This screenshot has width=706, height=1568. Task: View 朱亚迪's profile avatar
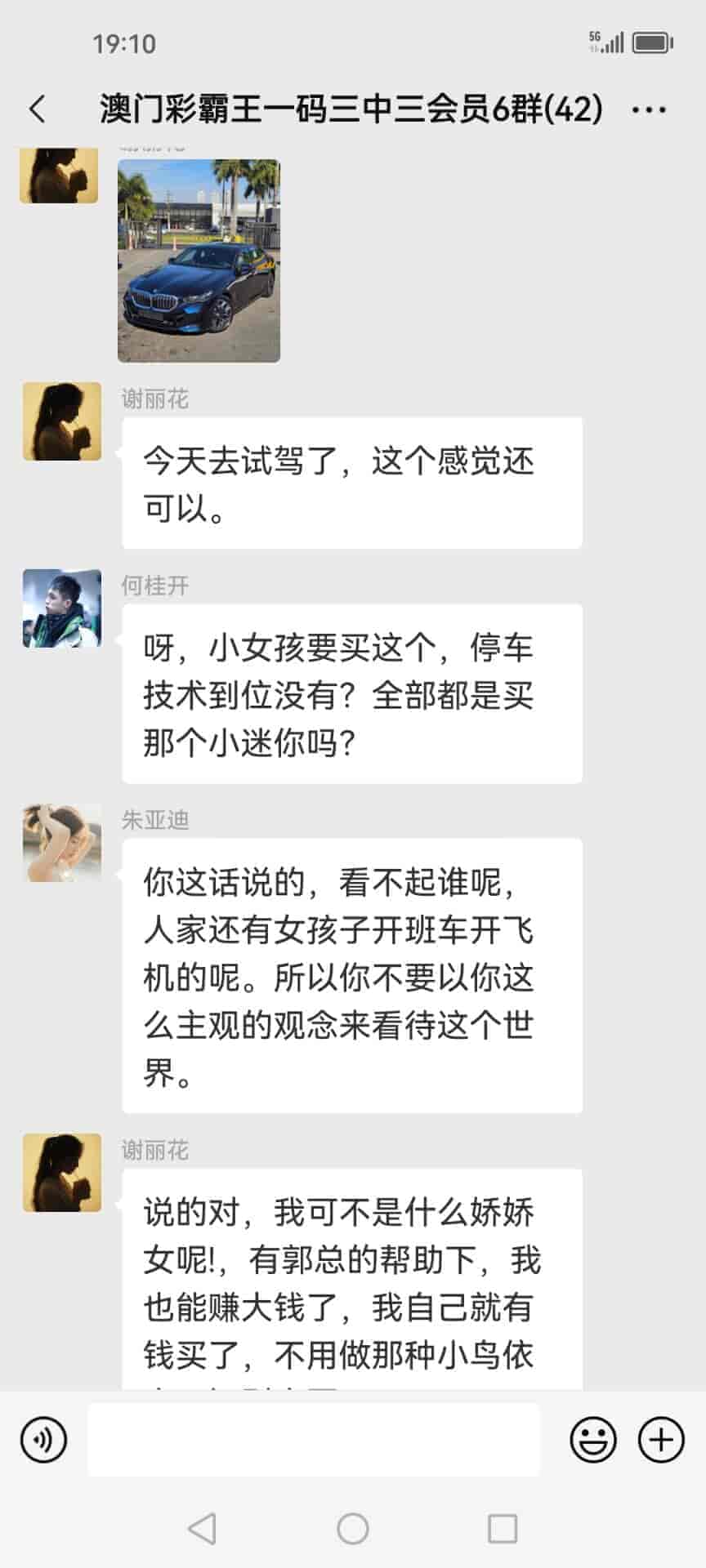click(62, 843)
